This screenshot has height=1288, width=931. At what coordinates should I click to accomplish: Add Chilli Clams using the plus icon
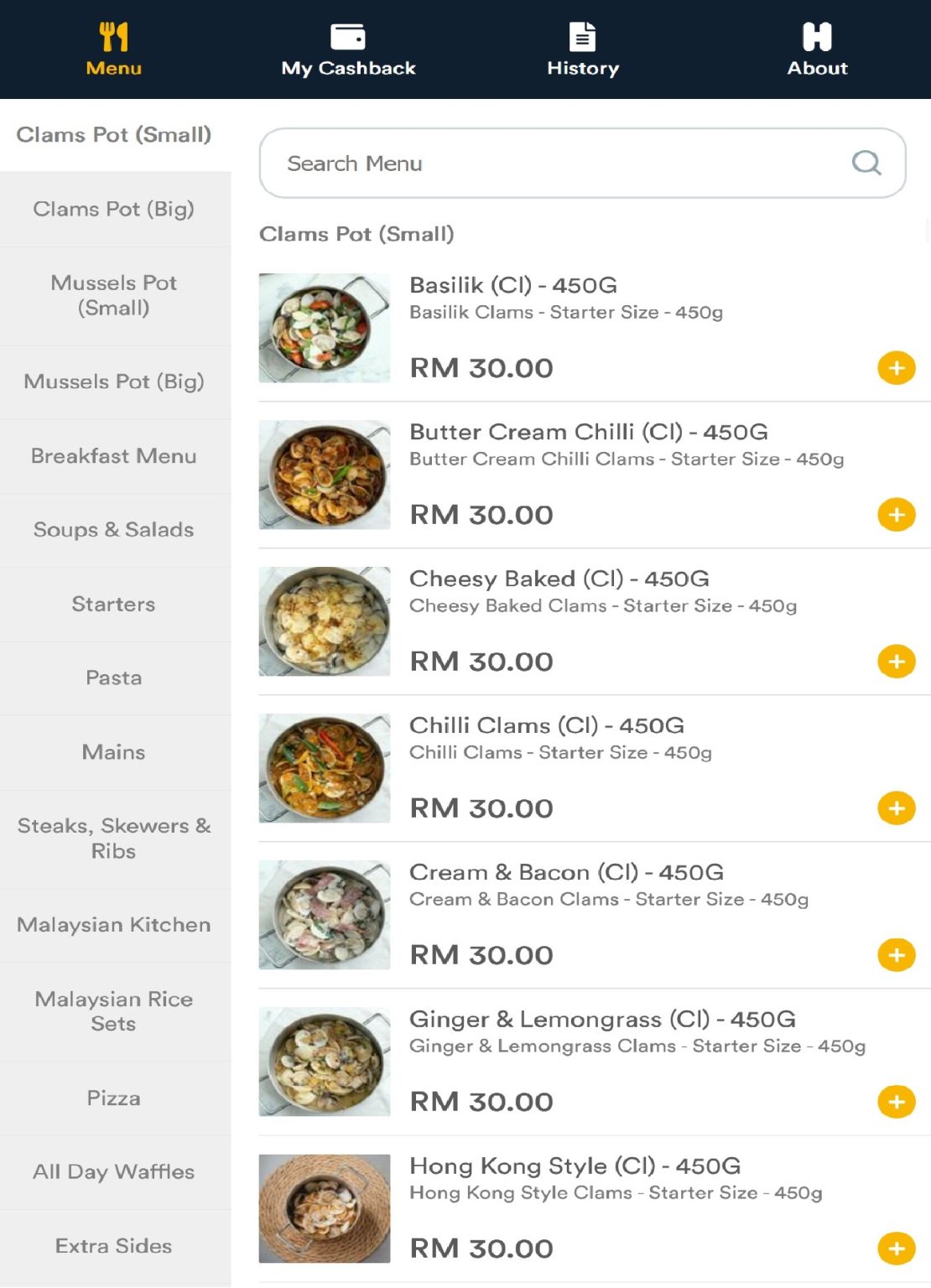896,808
